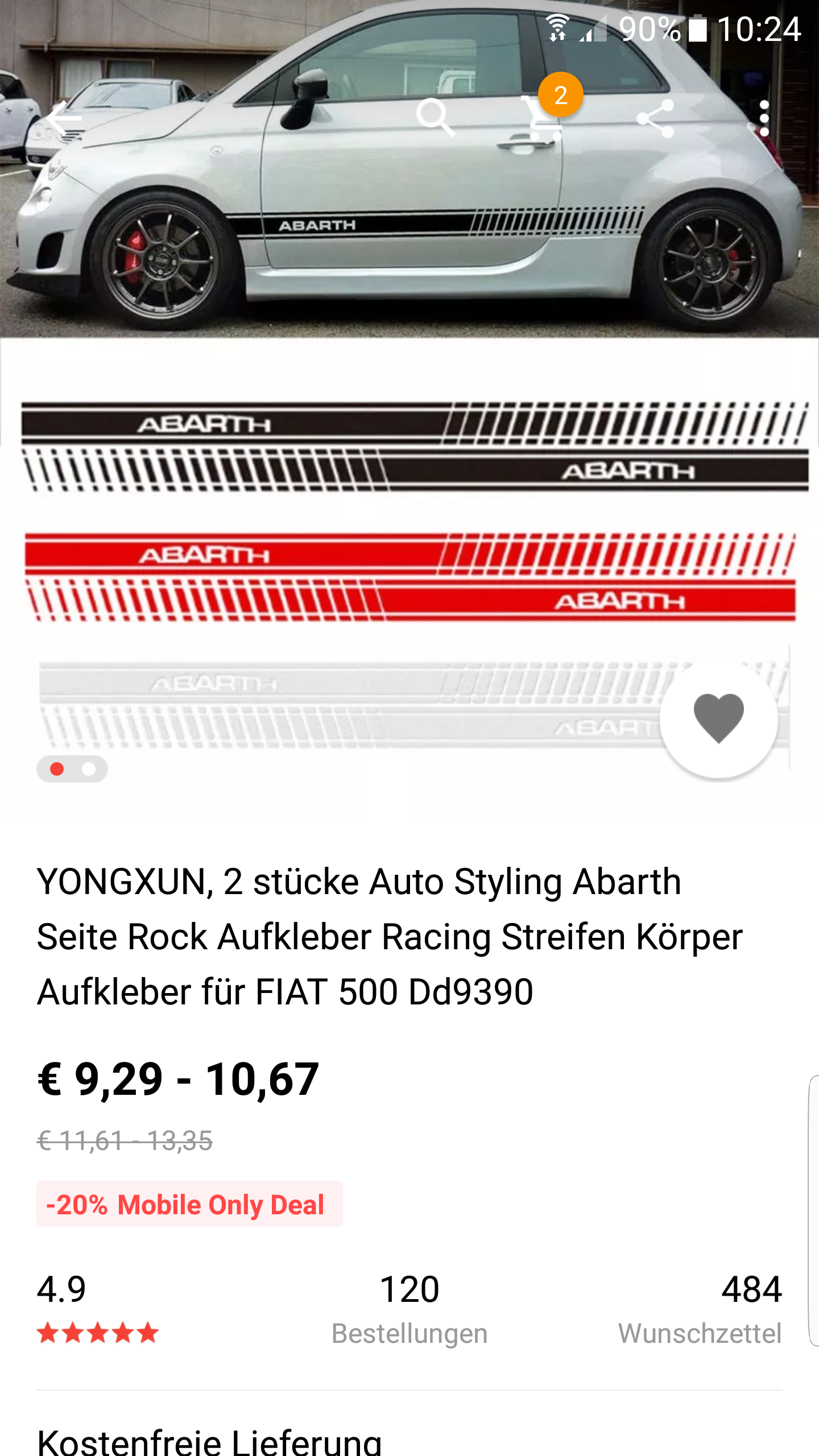Go back to the previous page
Viewport: 819px width, 1456px height.
[x=64, y=118]
